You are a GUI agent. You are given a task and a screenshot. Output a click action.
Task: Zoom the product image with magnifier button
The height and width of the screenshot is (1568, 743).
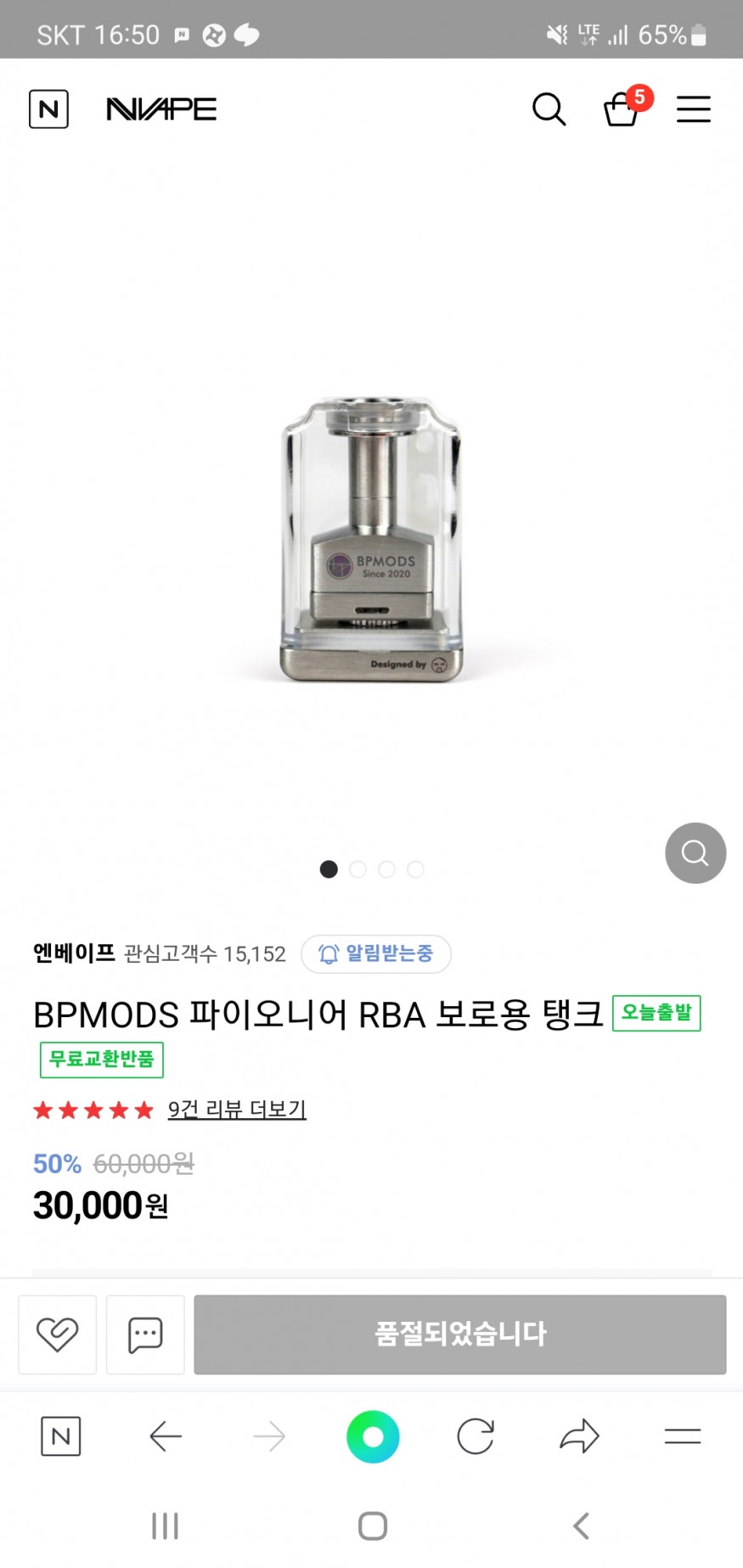click(x=695, y=852)
